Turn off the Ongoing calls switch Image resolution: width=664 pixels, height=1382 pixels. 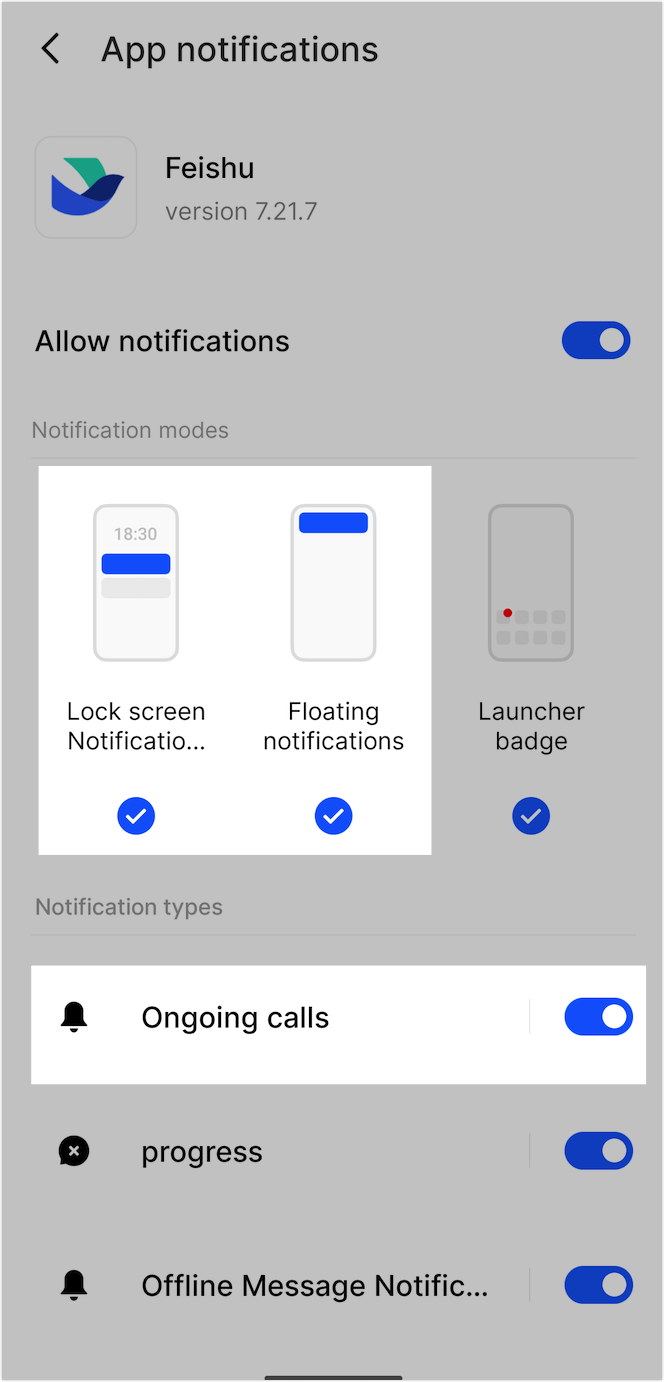point(598,1017)
